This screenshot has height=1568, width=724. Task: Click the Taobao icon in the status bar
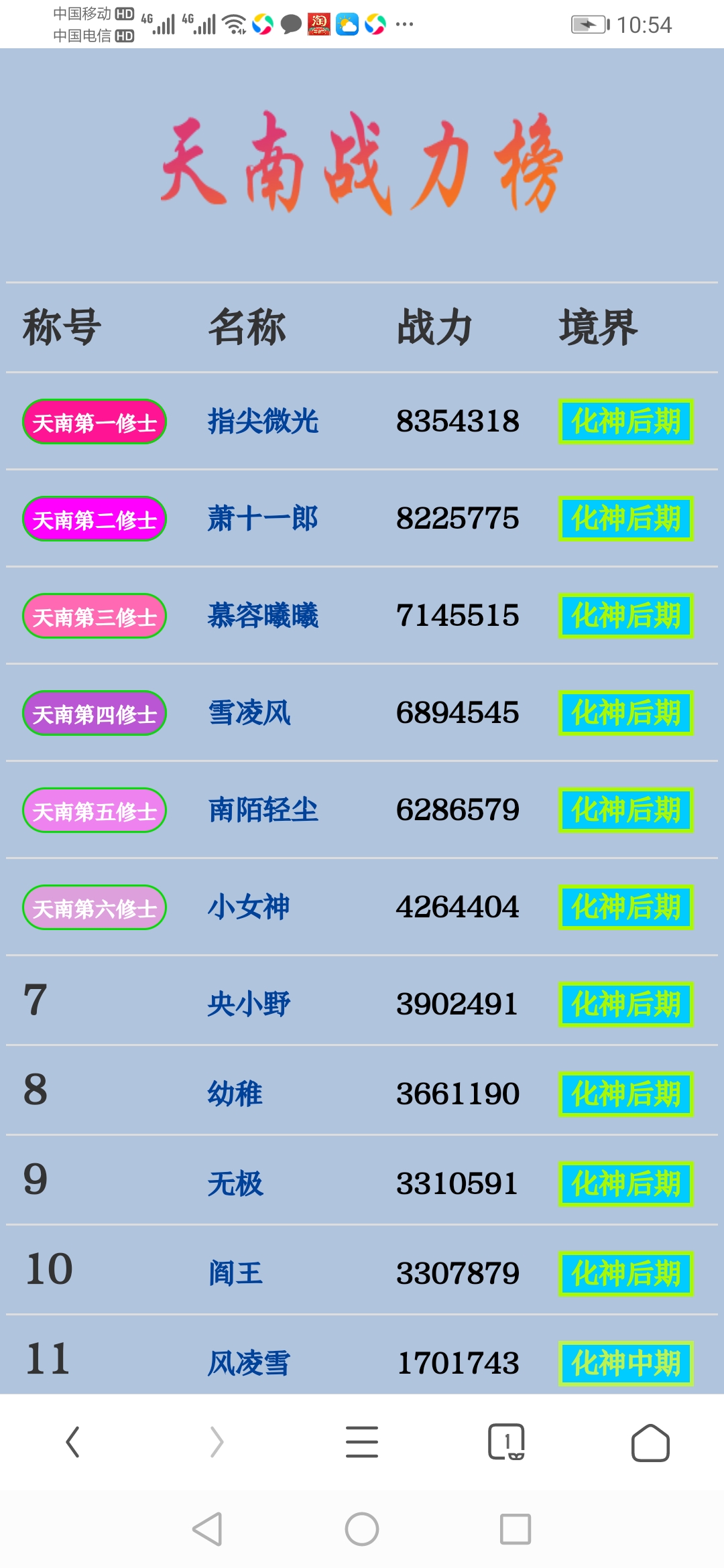[x=320, y=24]
